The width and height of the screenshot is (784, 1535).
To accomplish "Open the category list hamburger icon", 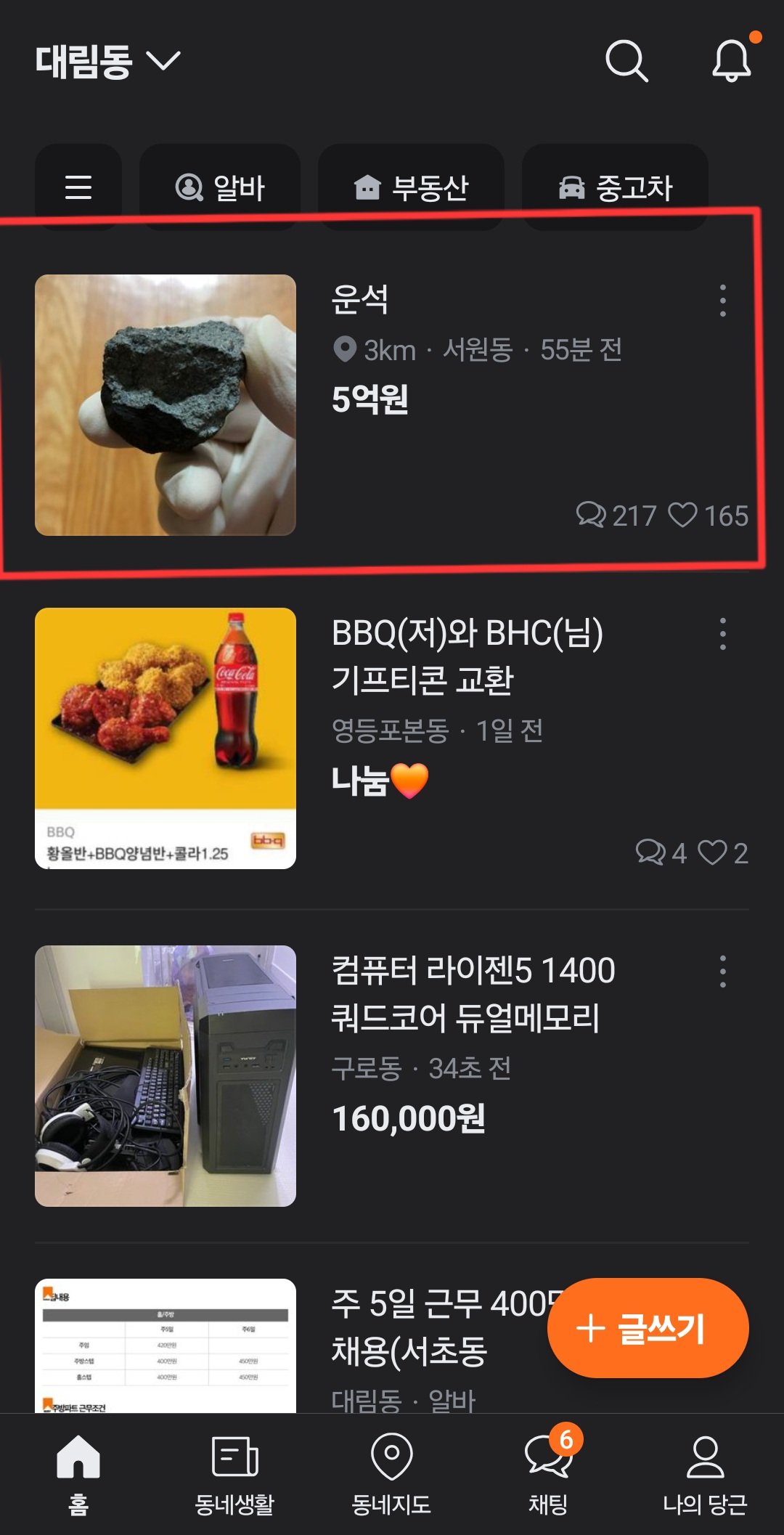I will pyautogui.click(x=78, y=187).
